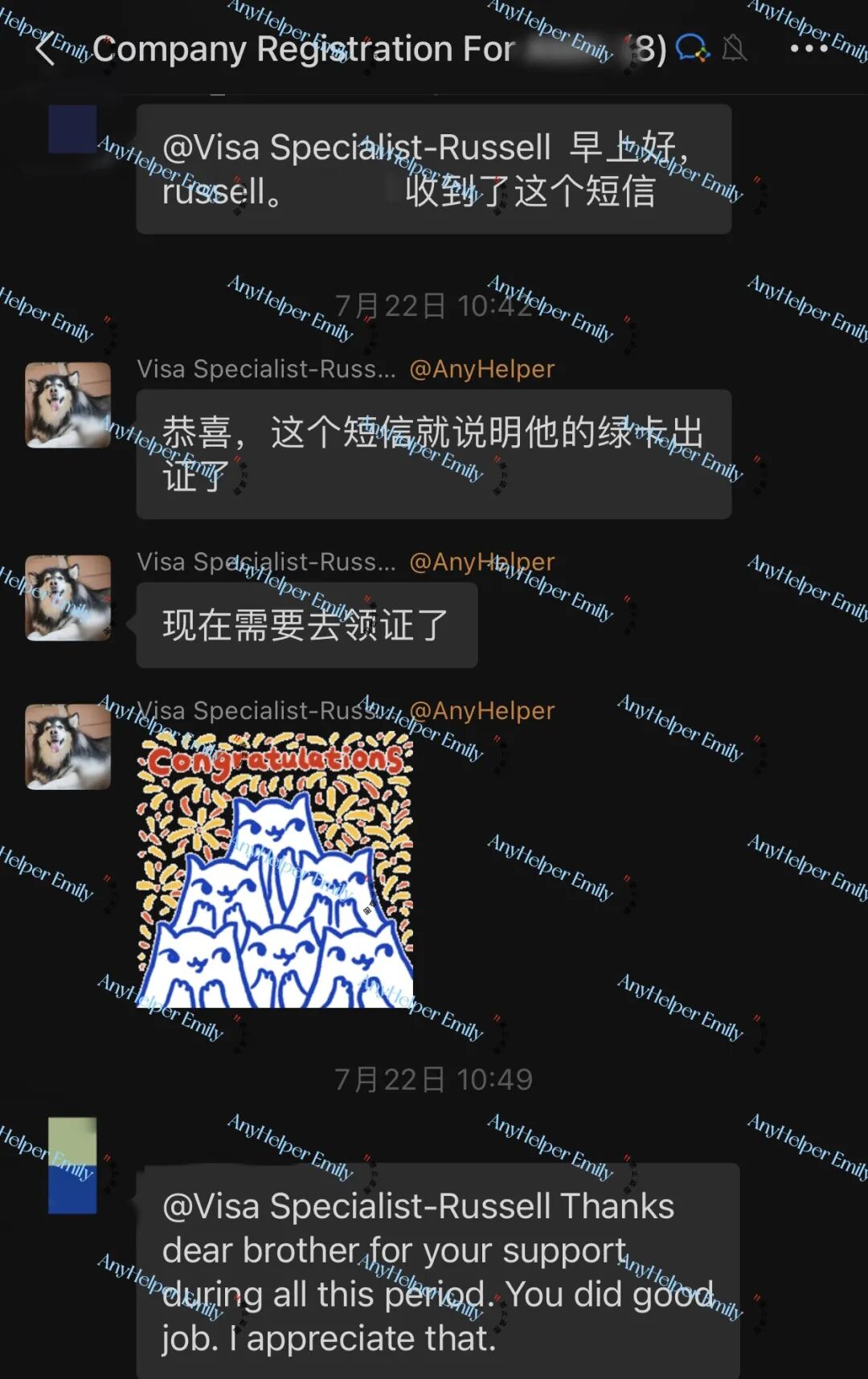Screen dimensions: 868x1379
Task: Tap the back arrow to leave chat
Action: [x=44, y=50]
